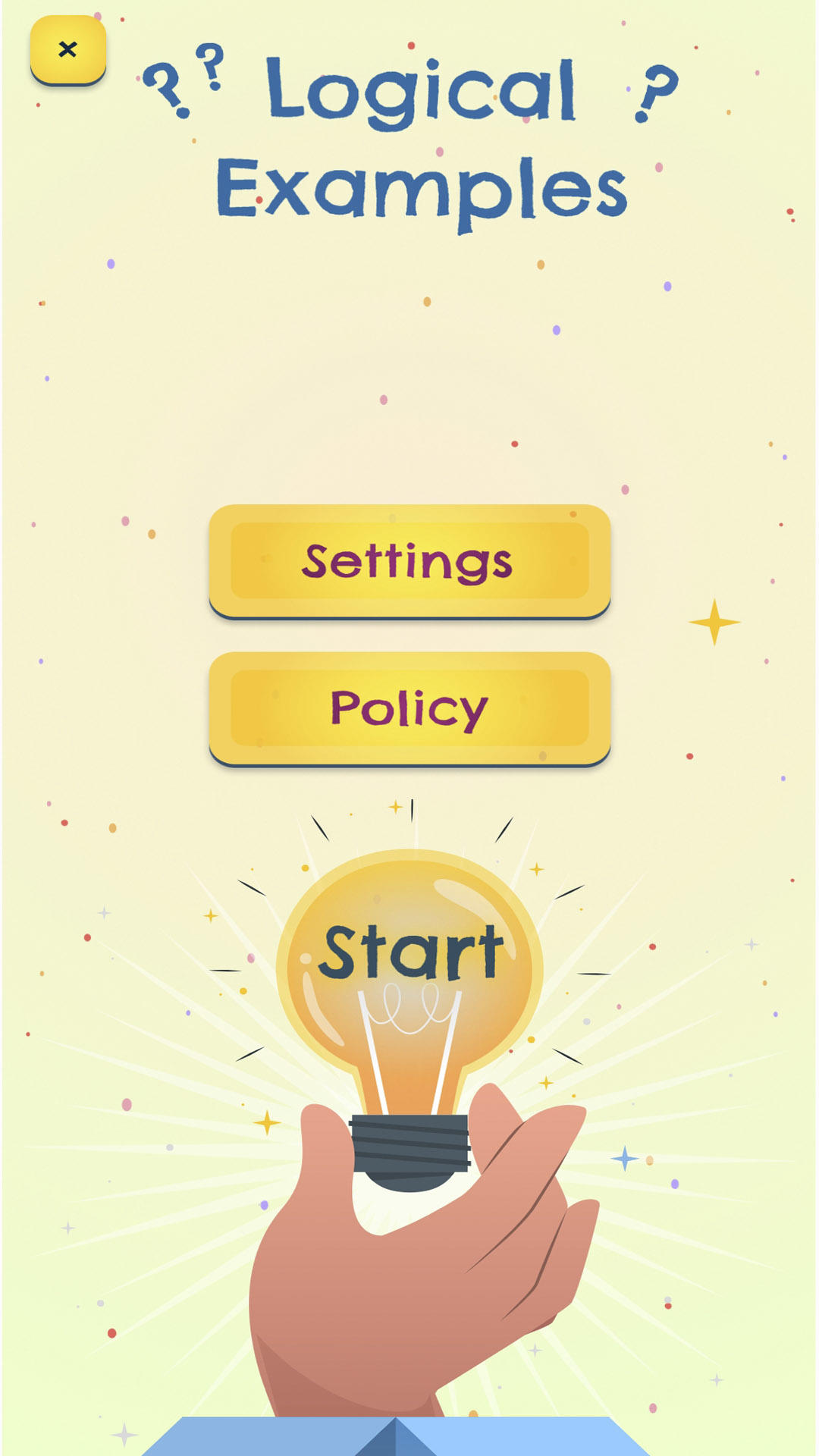Screen dimensions: 819x1456
Task: Close the game with the X button
Action: point(67,50)
